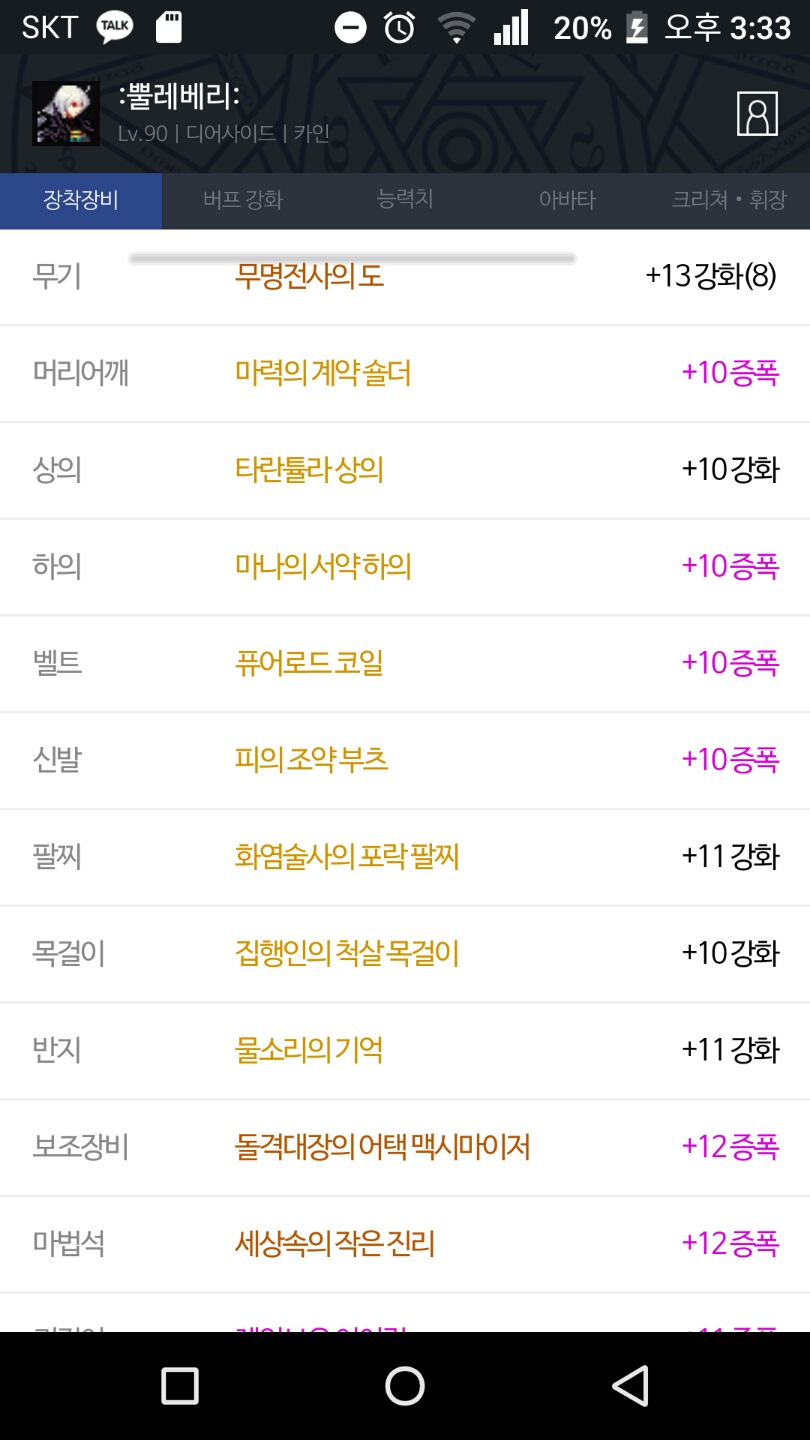Tap the 마나의 서약 하의 row
Viewport: 810px width, 1440px height.
405,567
